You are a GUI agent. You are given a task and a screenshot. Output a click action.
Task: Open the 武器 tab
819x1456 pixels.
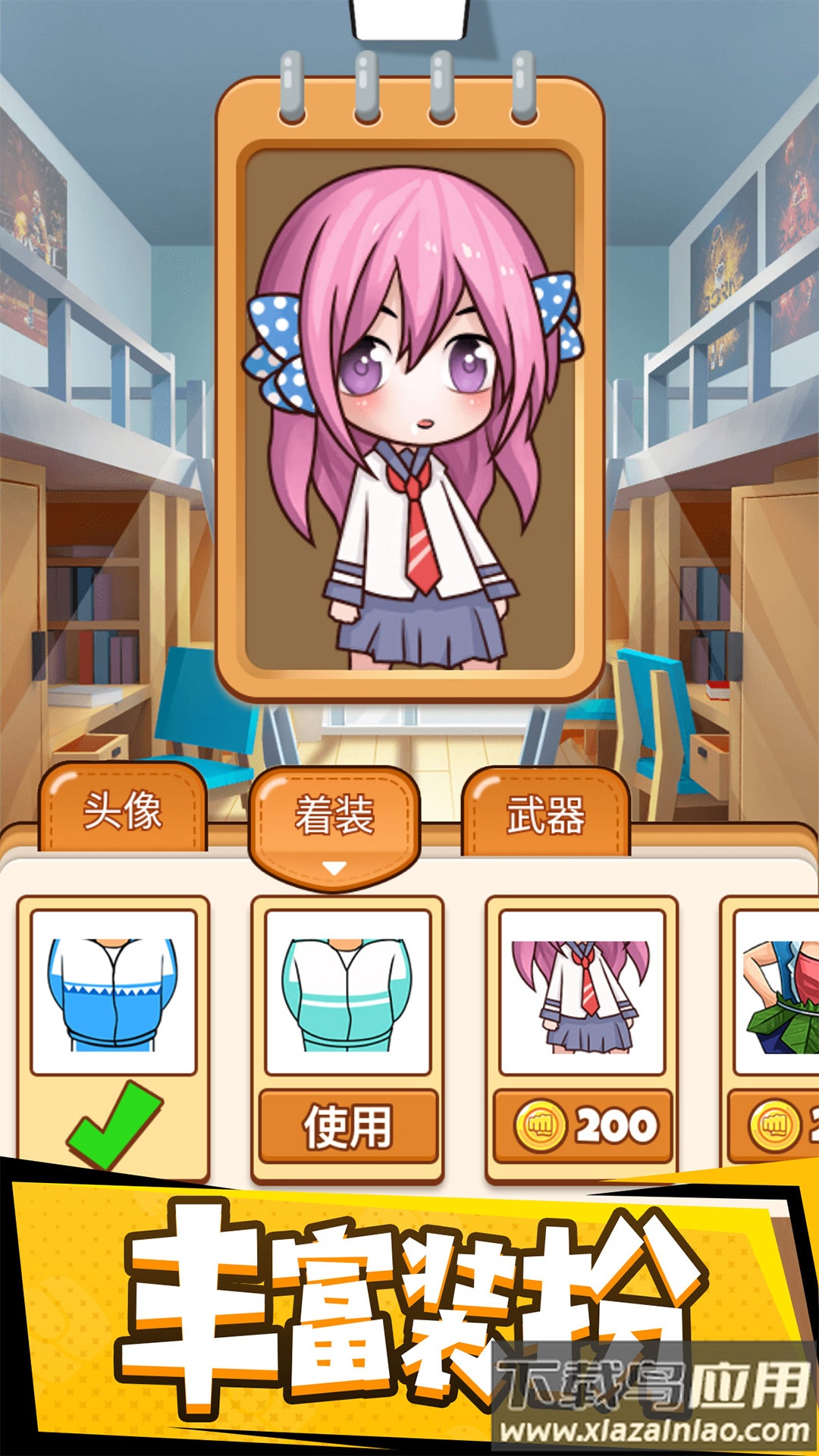545,815
